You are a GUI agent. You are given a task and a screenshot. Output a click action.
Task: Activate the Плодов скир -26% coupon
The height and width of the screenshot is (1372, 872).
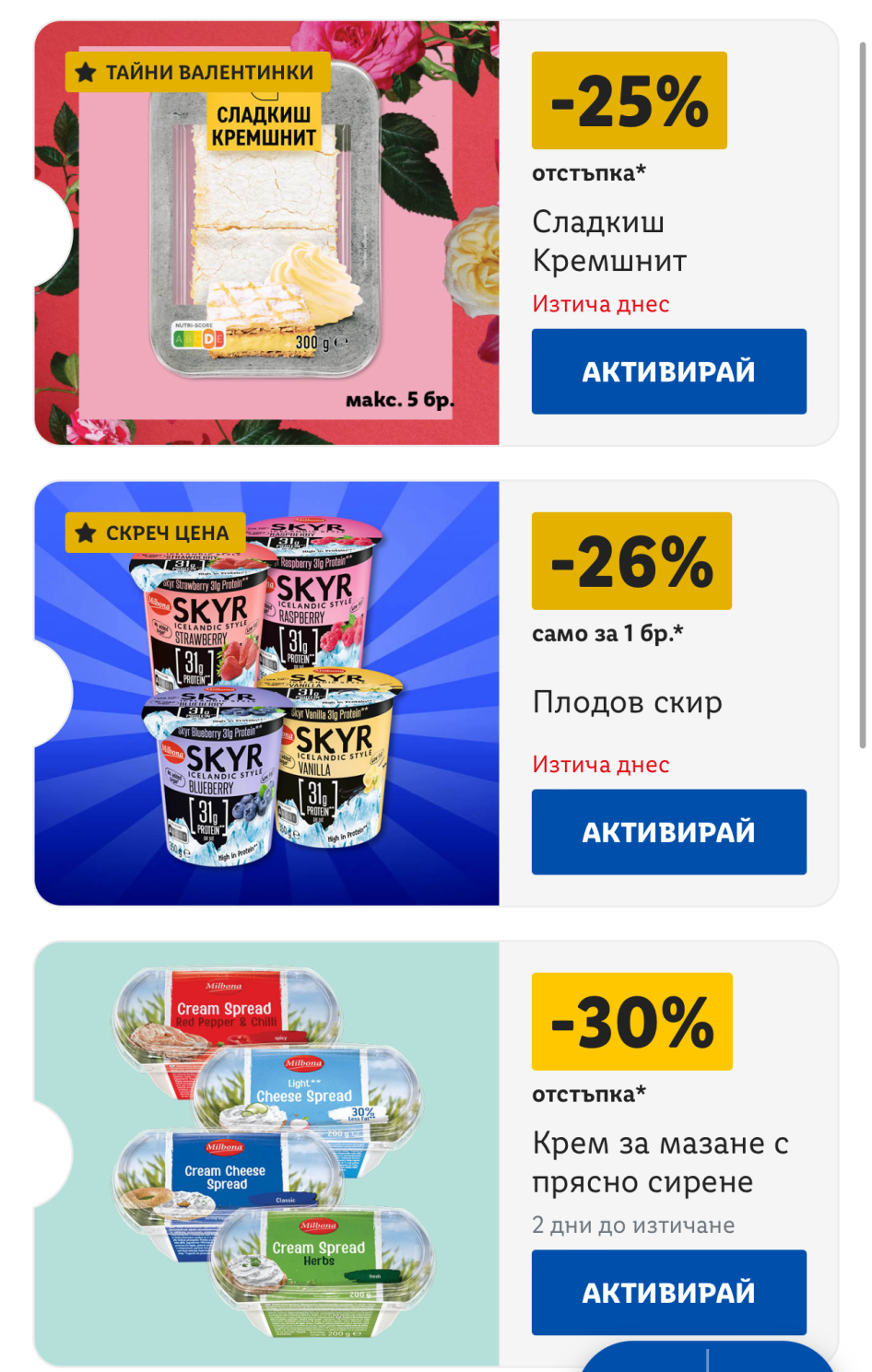tap(668, 832)
